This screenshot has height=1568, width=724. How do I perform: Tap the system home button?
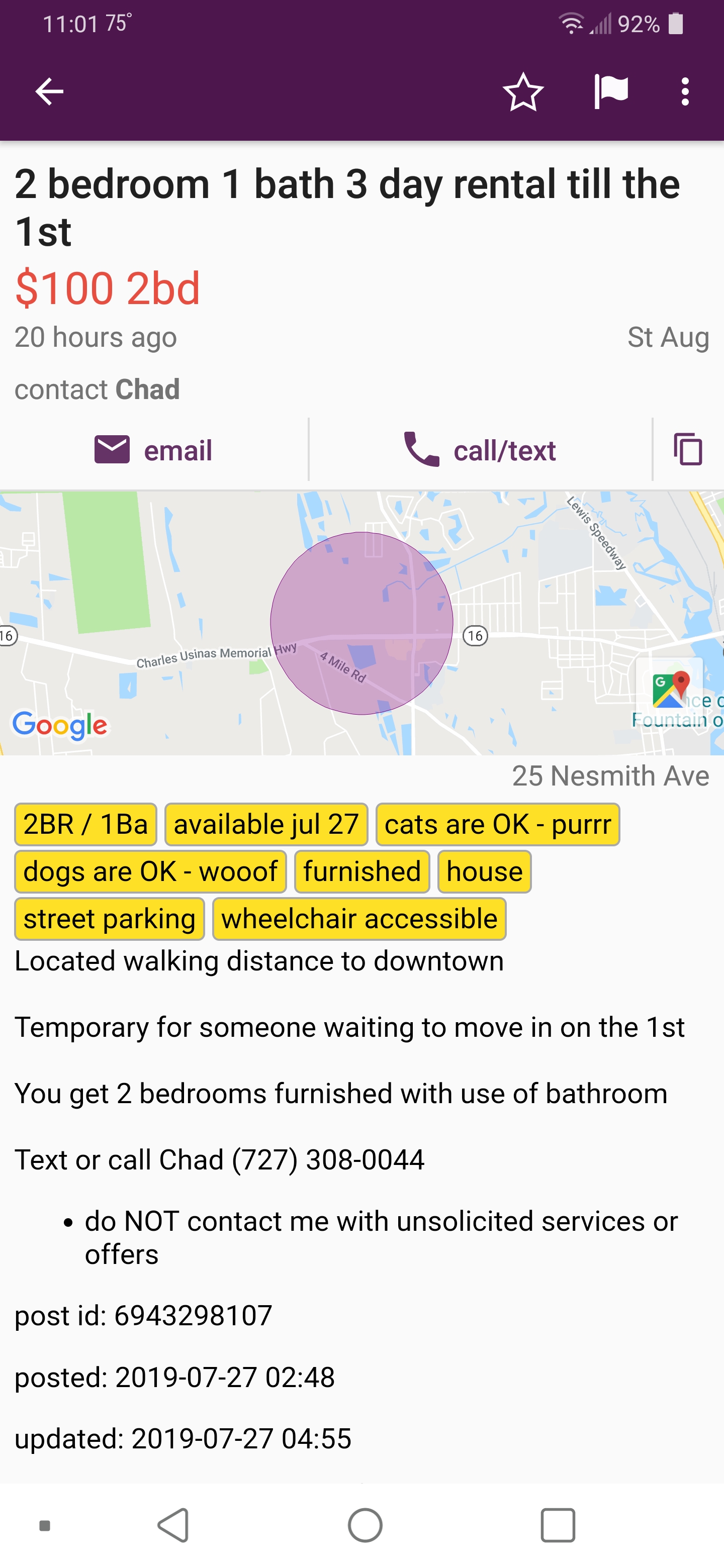tap(365, 1525)
